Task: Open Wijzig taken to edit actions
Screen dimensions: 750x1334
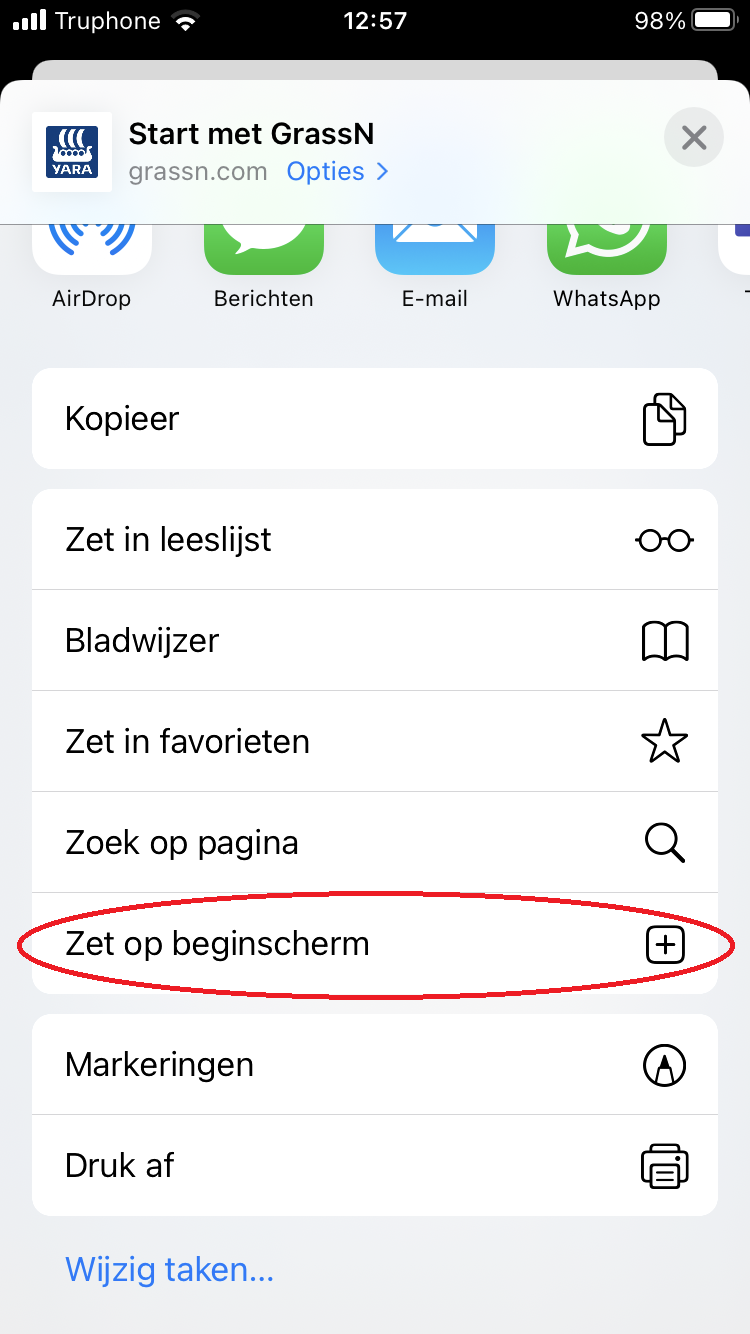Action: click(x=169, y=1269)
